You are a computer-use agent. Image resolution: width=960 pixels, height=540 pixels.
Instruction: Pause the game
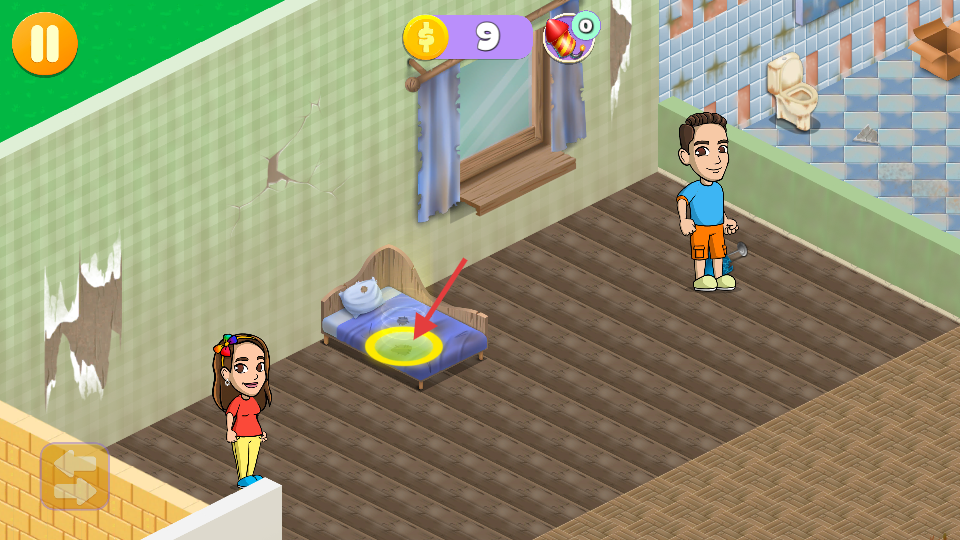point(44,42)
